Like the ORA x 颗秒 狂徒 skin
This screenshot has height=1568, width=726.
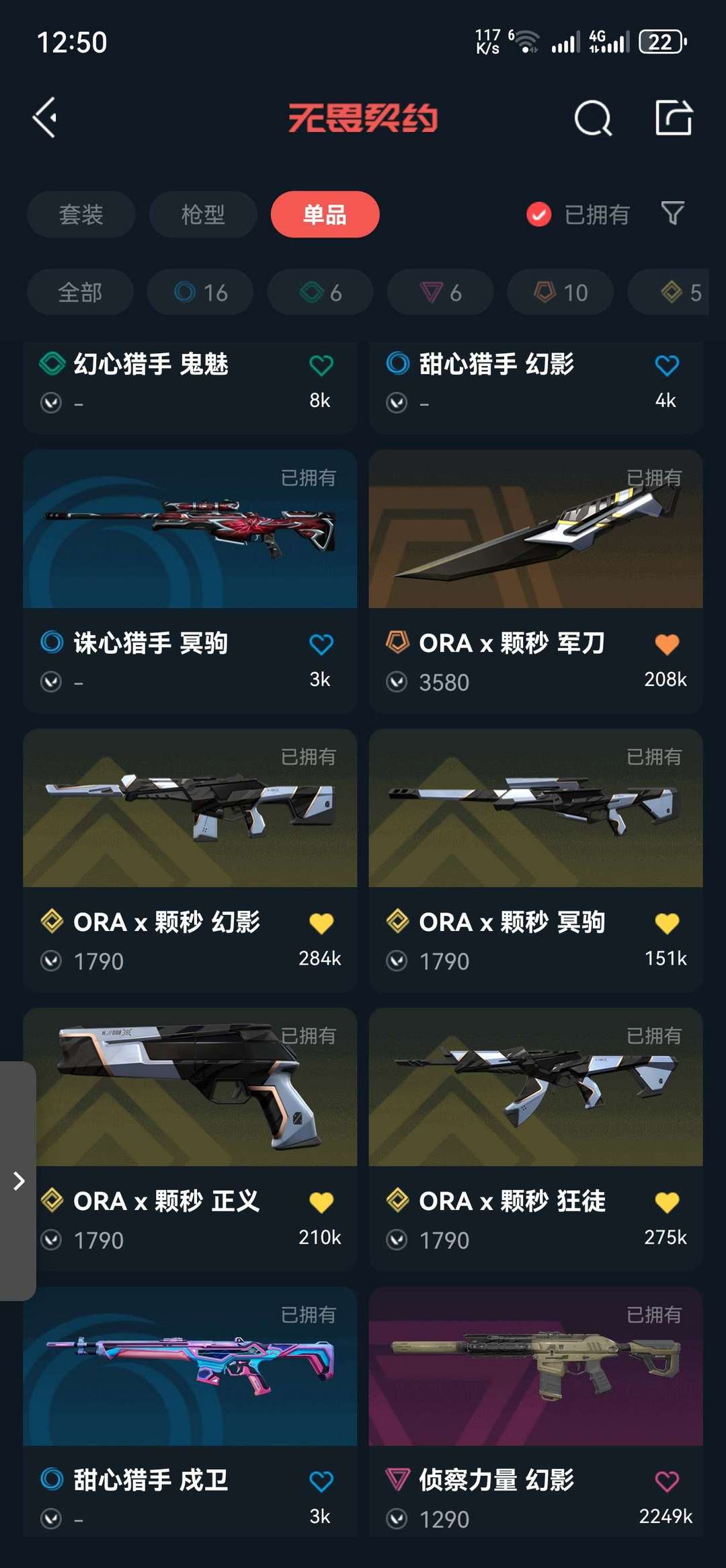click(666, 1202)
